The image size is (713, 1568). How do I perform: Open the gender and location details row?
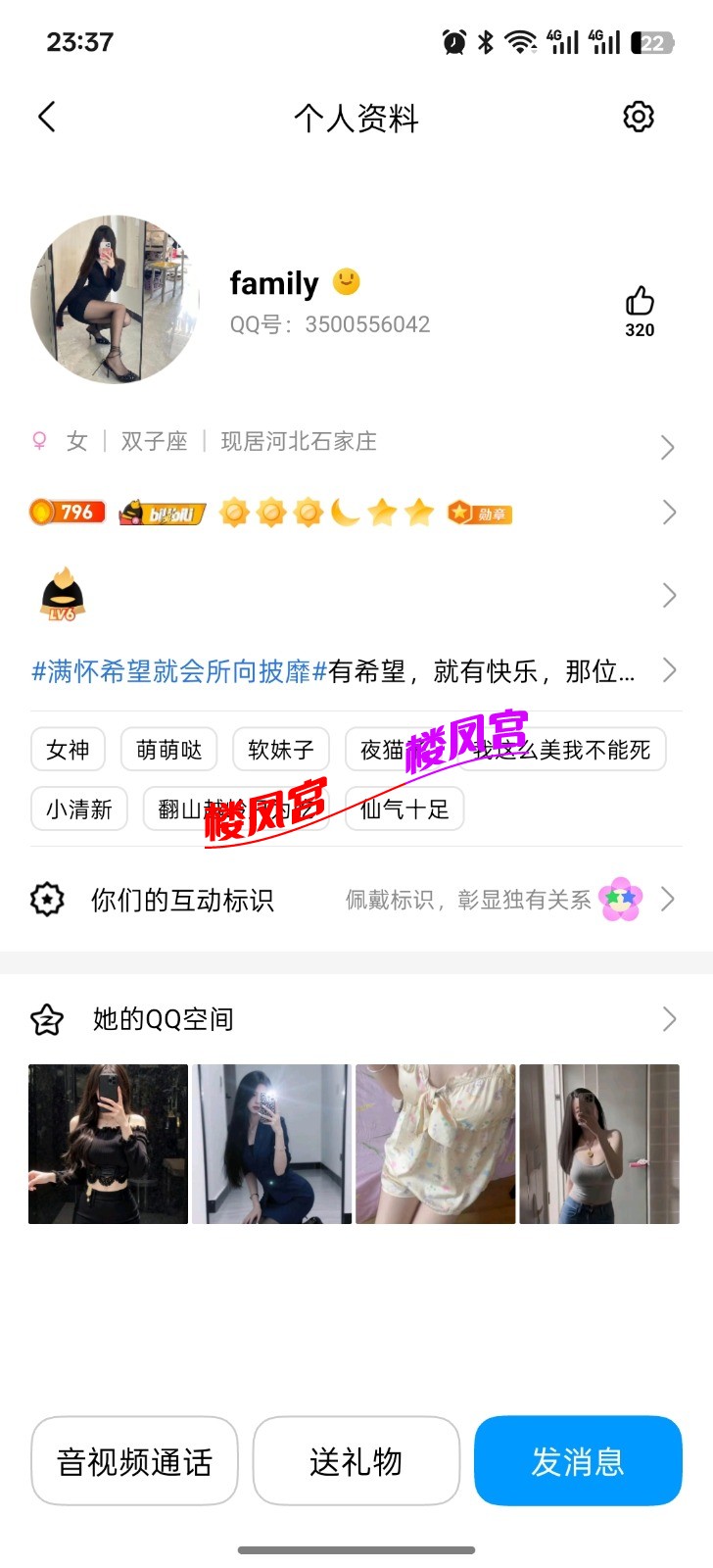coord(353,443)
